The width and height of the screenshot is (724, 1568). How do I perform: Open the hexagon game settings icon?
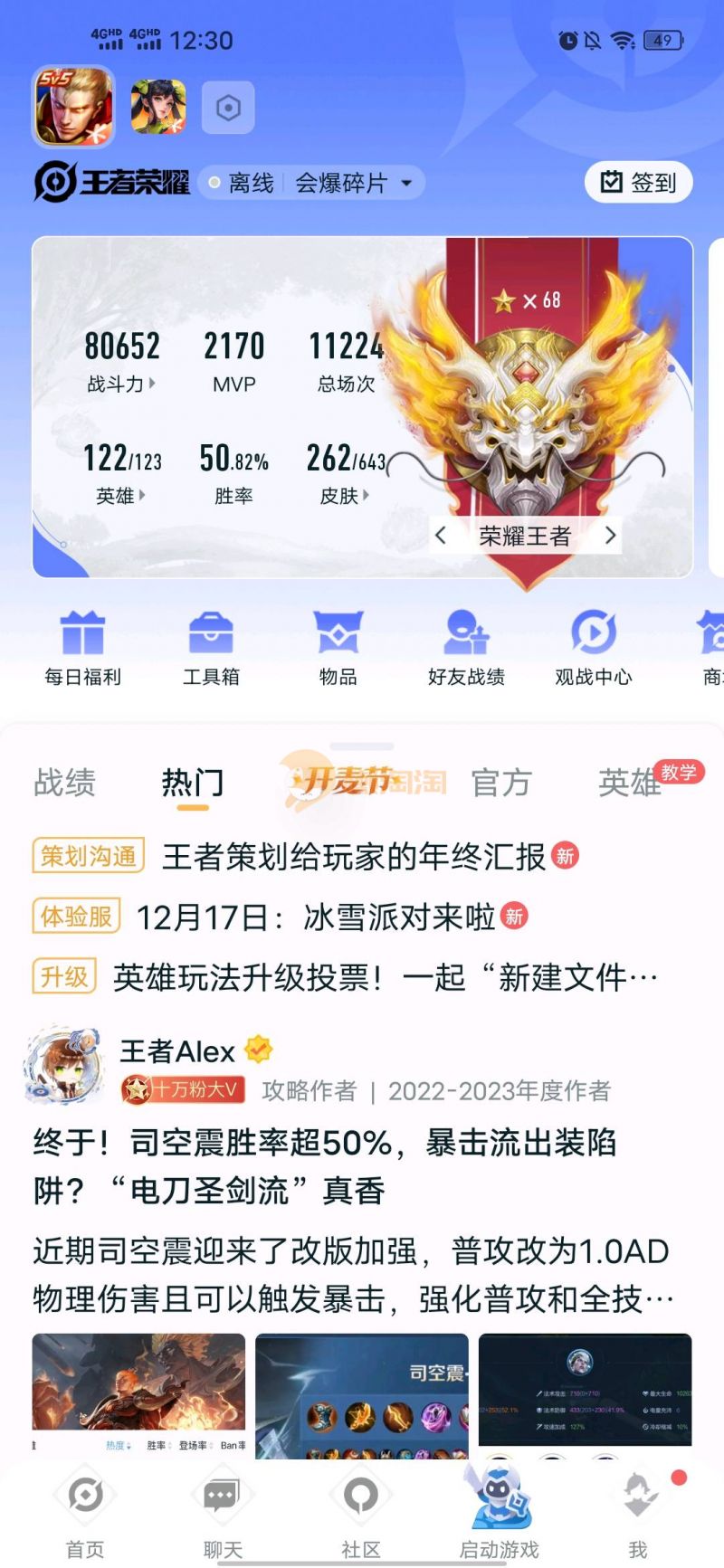coord(228,109)
